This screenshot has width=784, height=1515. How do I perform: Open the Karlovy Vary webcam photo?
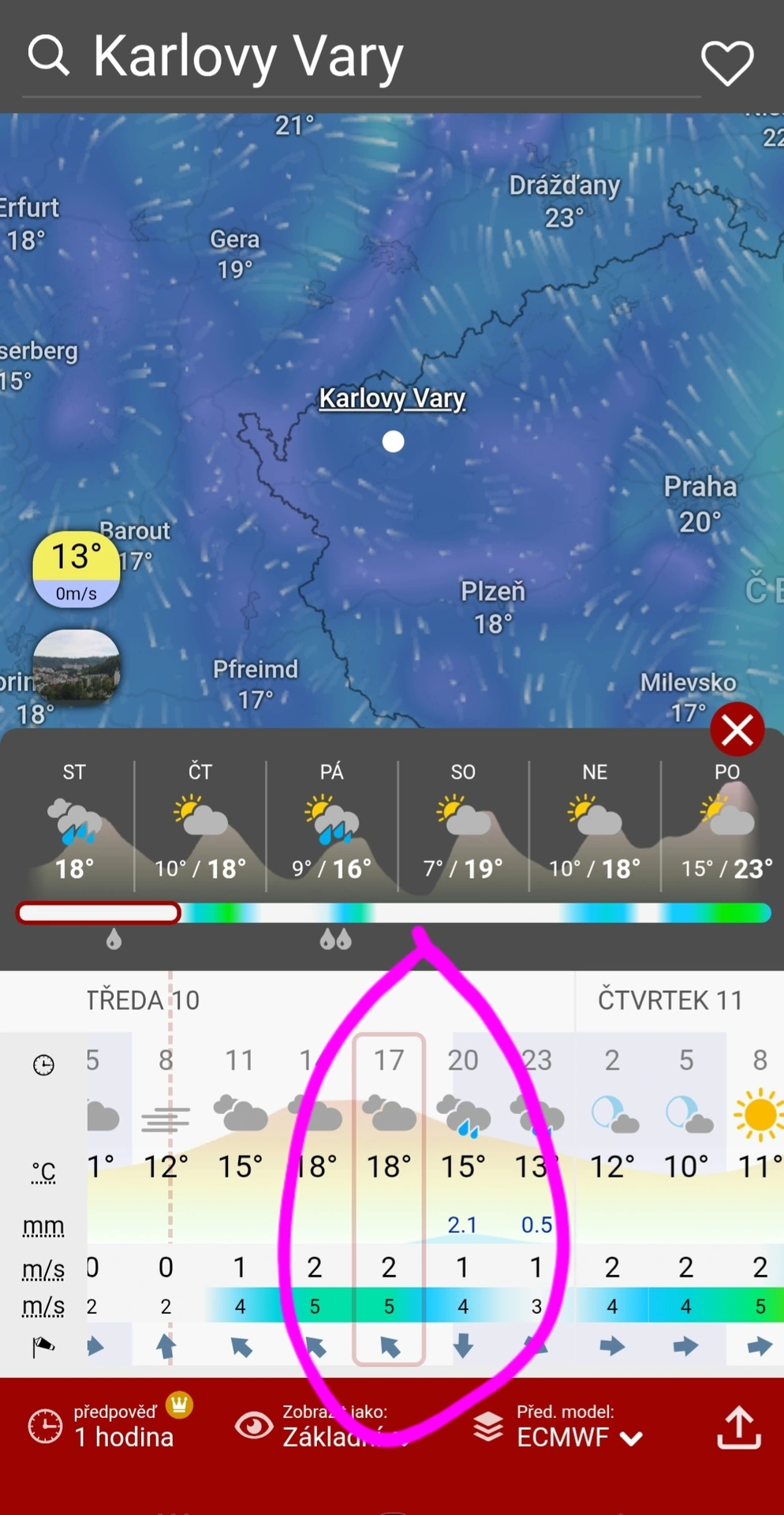click(77, 665)
